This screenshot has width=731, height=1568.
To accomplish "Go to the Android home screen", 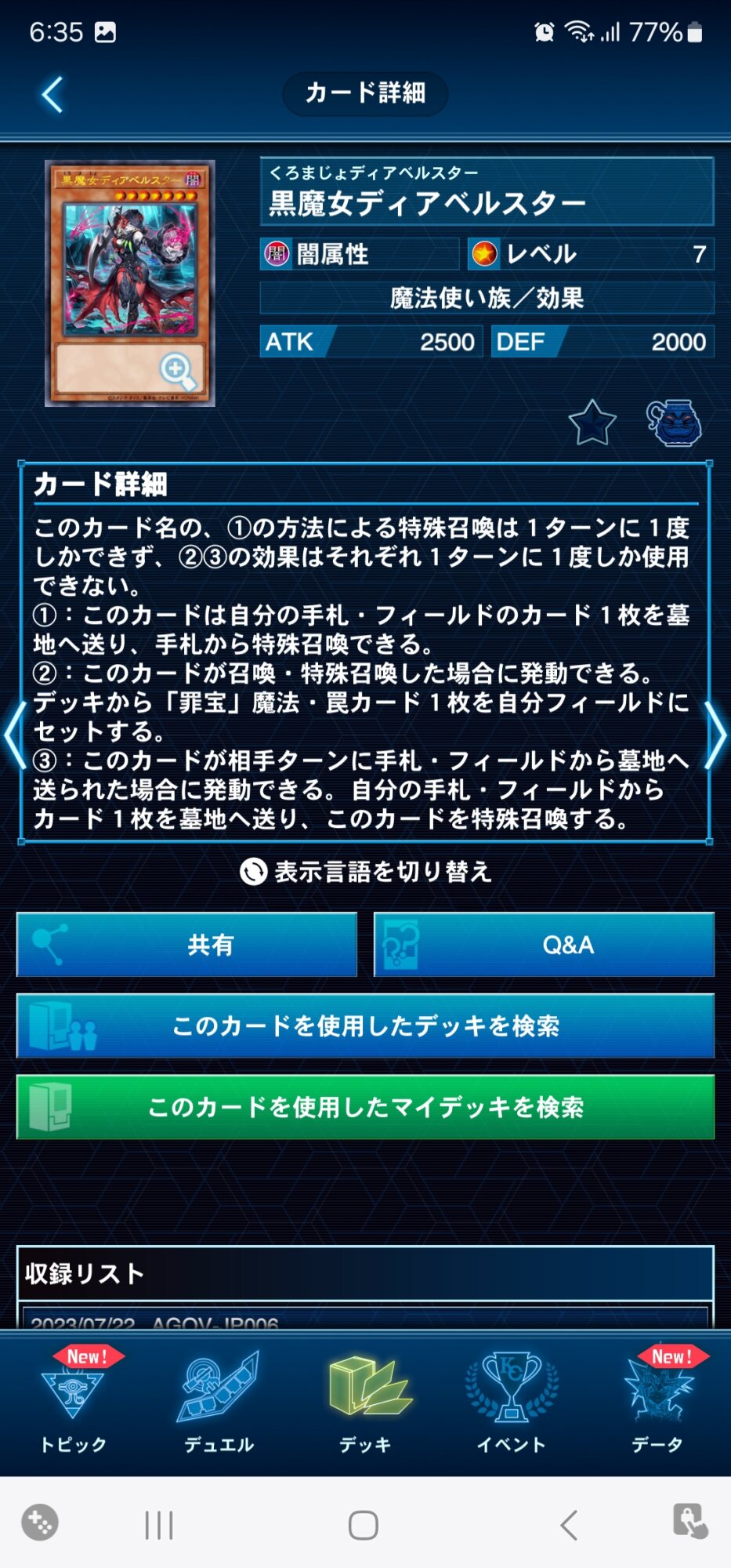I will coord(364,1526).
